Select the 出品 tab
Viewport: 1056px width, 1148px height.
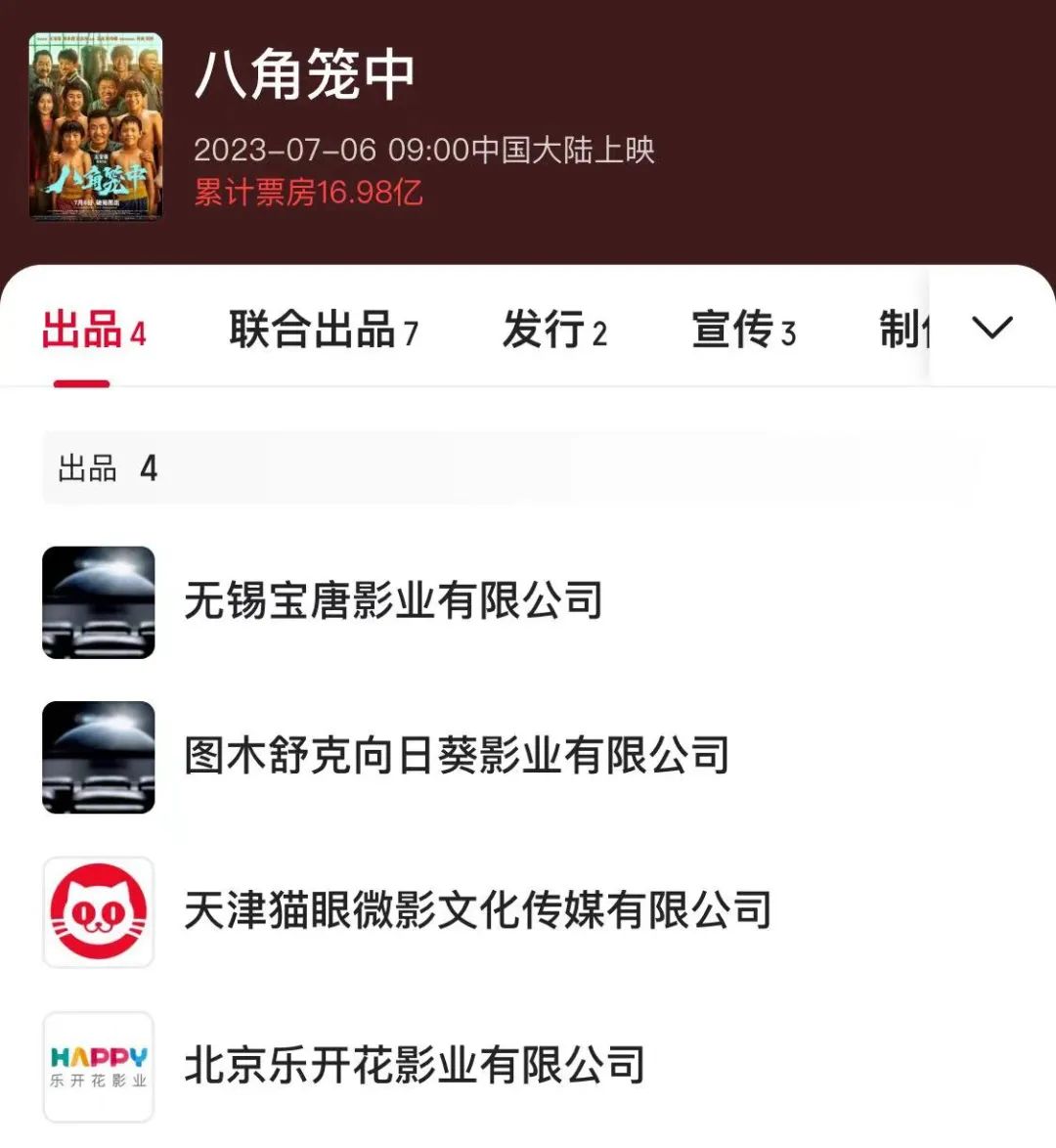(x=93, y=330)
